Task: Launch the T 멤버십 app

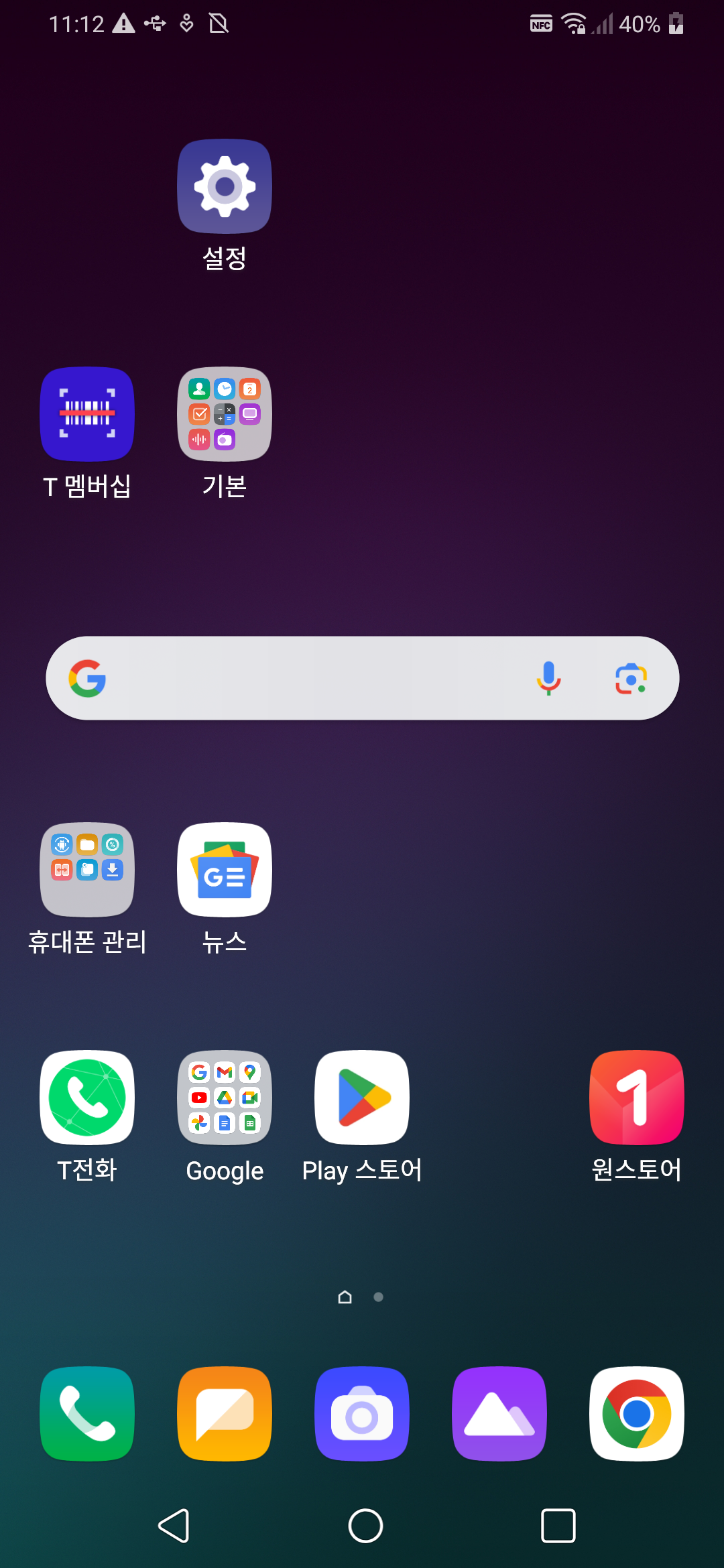Action: click(x=87, y=415)
